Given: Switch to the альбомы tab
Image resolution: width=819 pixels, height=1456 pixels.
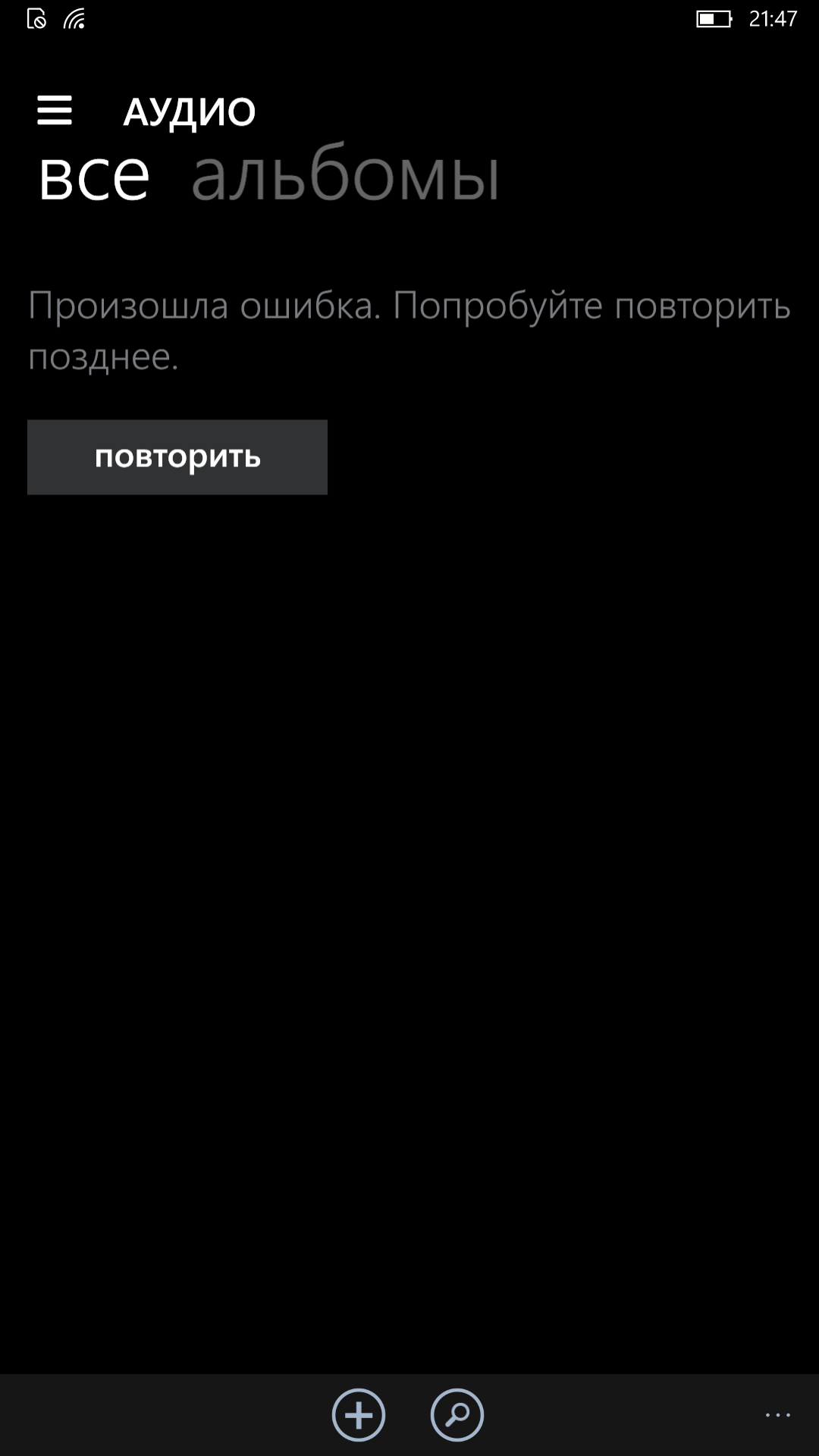Looking at the screenshot, I should [346, 176].
